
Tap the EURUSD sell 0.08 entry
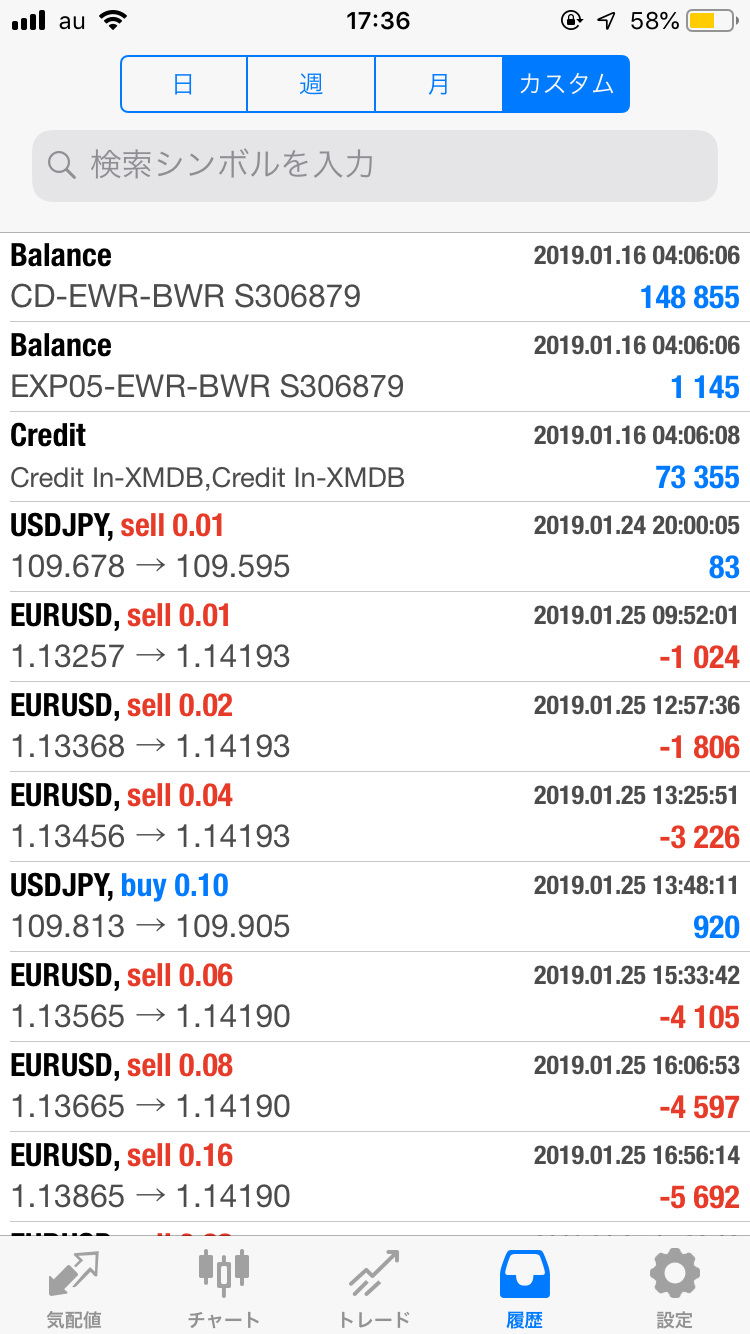click(375, 1087)
